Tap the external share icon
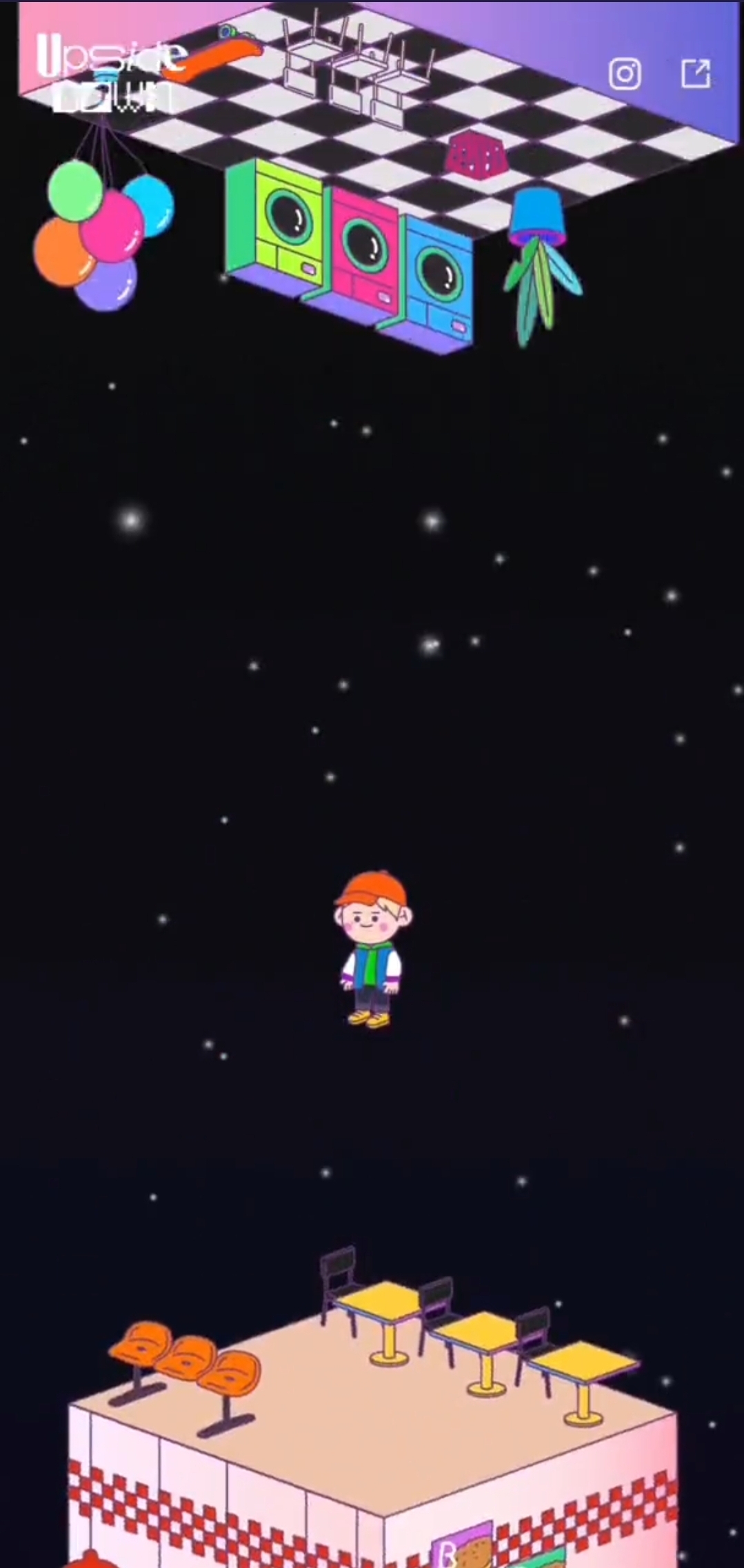Image resolution: width=744 pixels, height=1568 pixels. tap(695, 74)
